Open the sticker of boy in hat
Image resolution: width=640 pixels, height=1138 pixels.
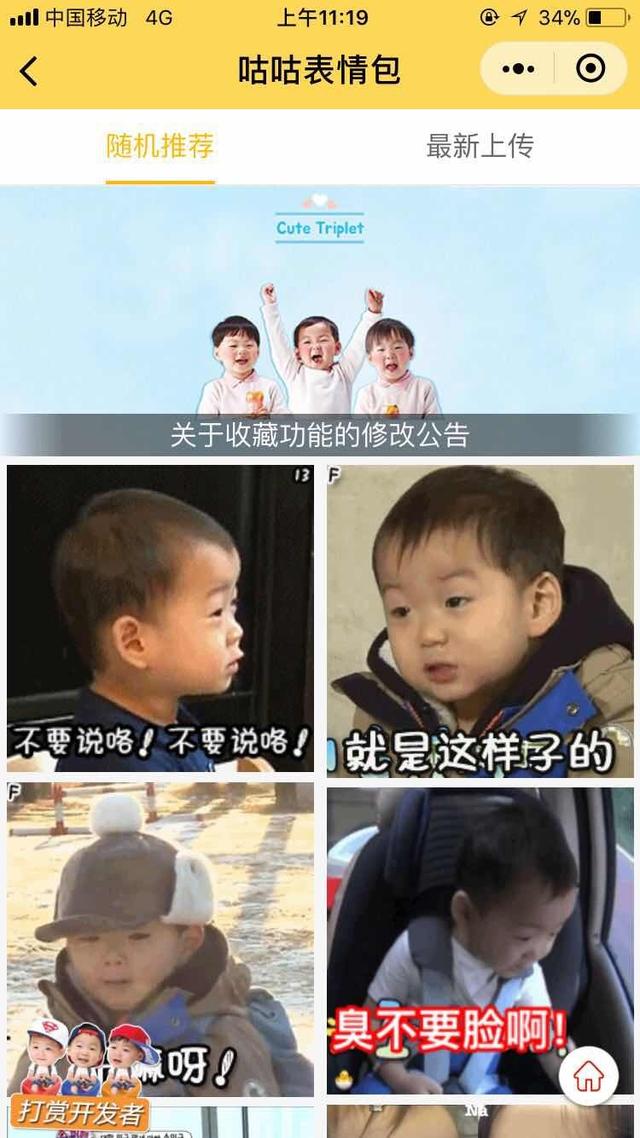coord(160,920)
